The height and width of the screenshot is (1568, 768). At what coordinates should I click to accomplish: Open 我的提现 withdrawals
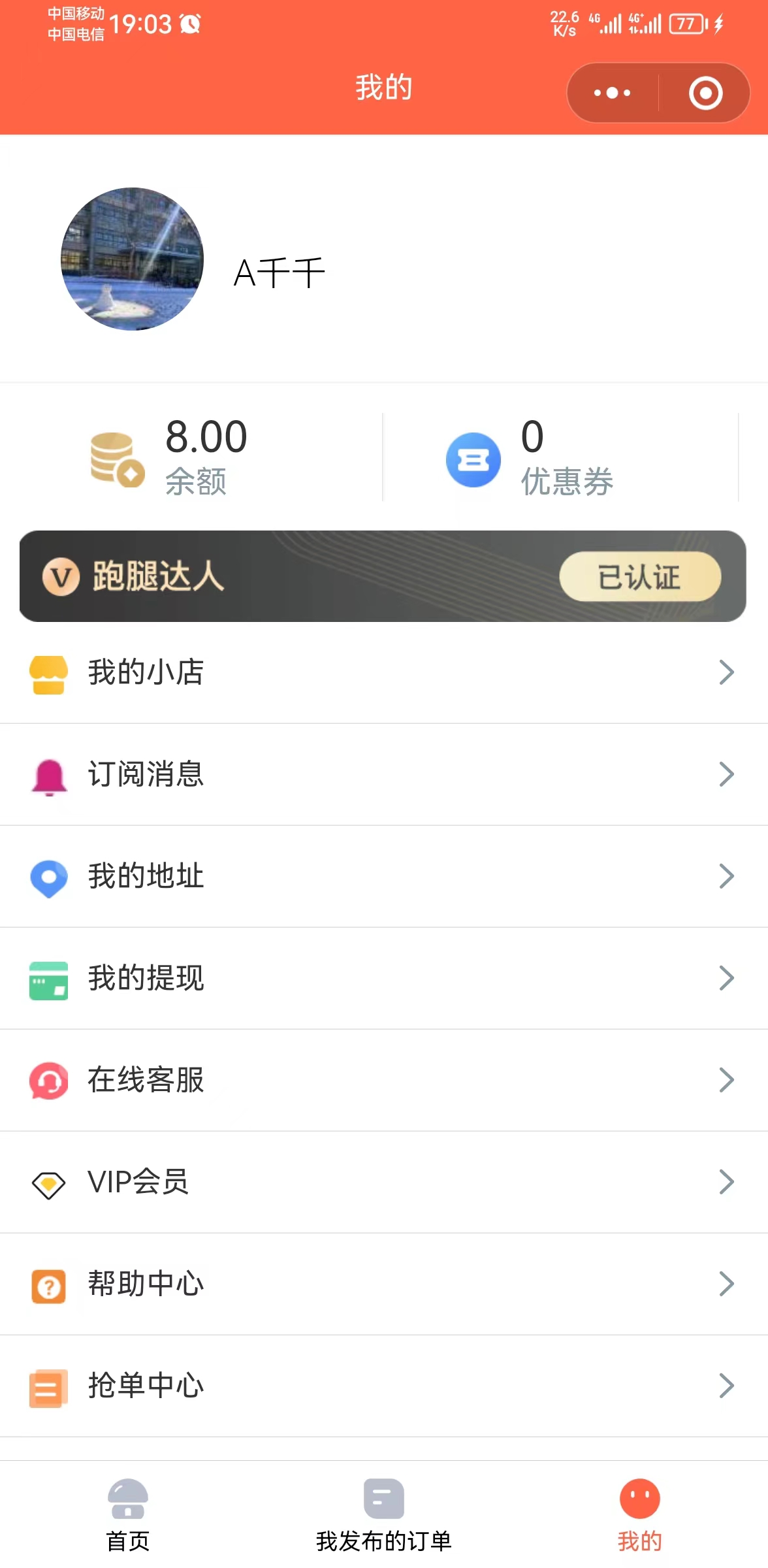pos(384,978)
